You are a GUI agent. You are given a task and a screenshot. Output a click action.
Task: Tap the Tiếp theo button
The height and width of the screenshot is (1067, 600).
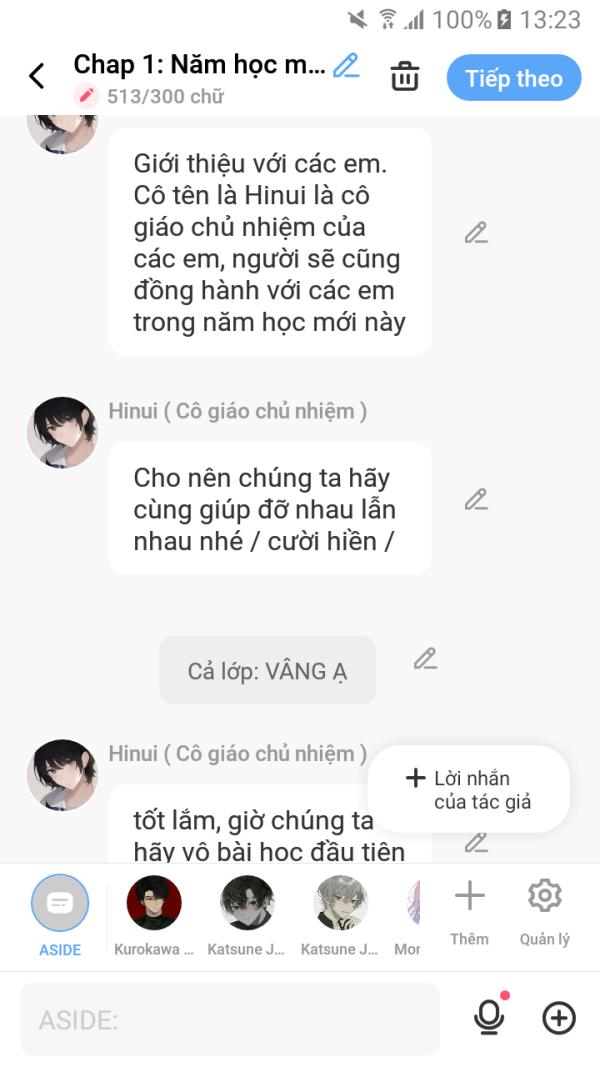[x=514, y=78]
